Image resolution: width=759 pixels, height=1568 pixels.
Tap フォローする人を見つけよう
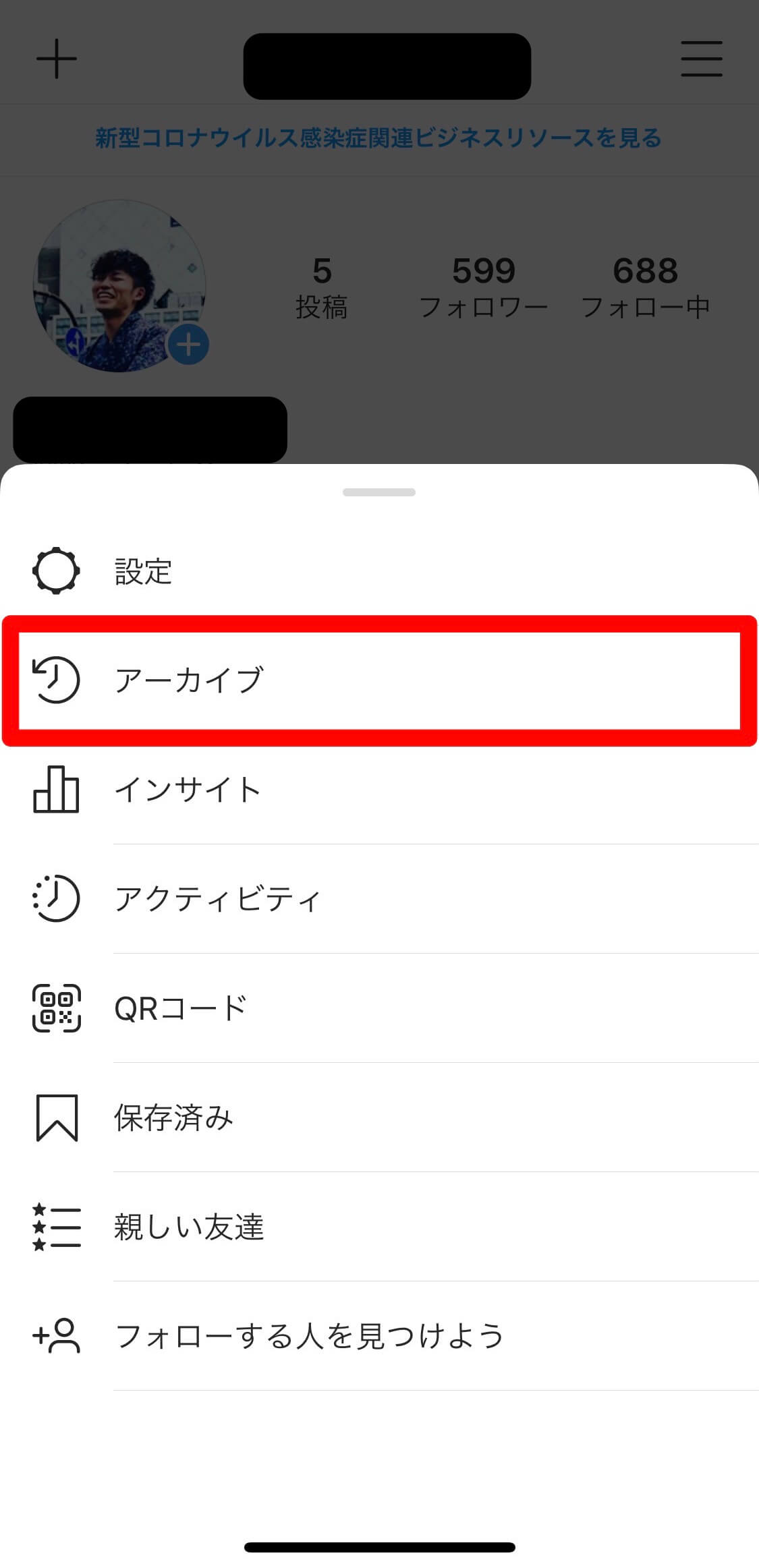(x=309, y=1336)
